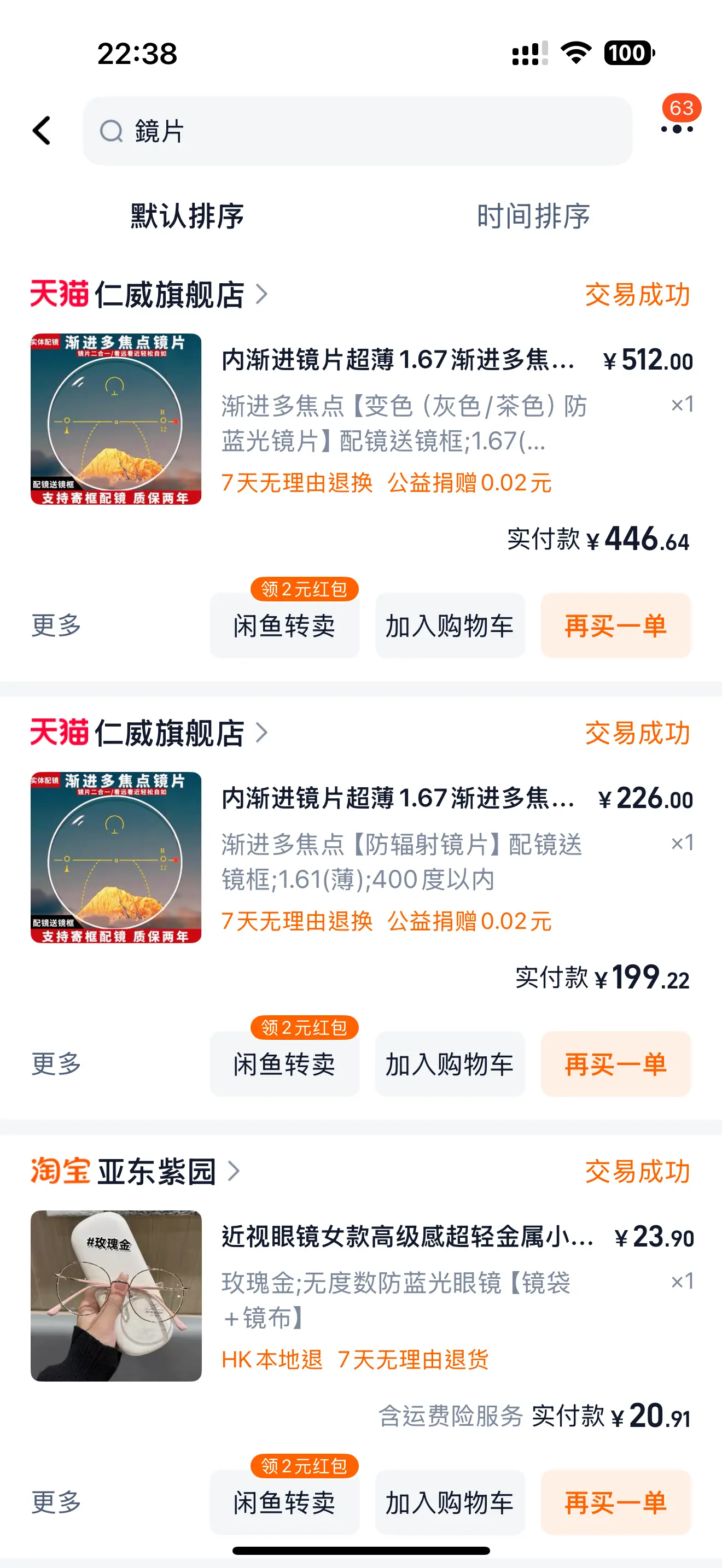Add the ¥512.00 lens to cart

(450, 625)
